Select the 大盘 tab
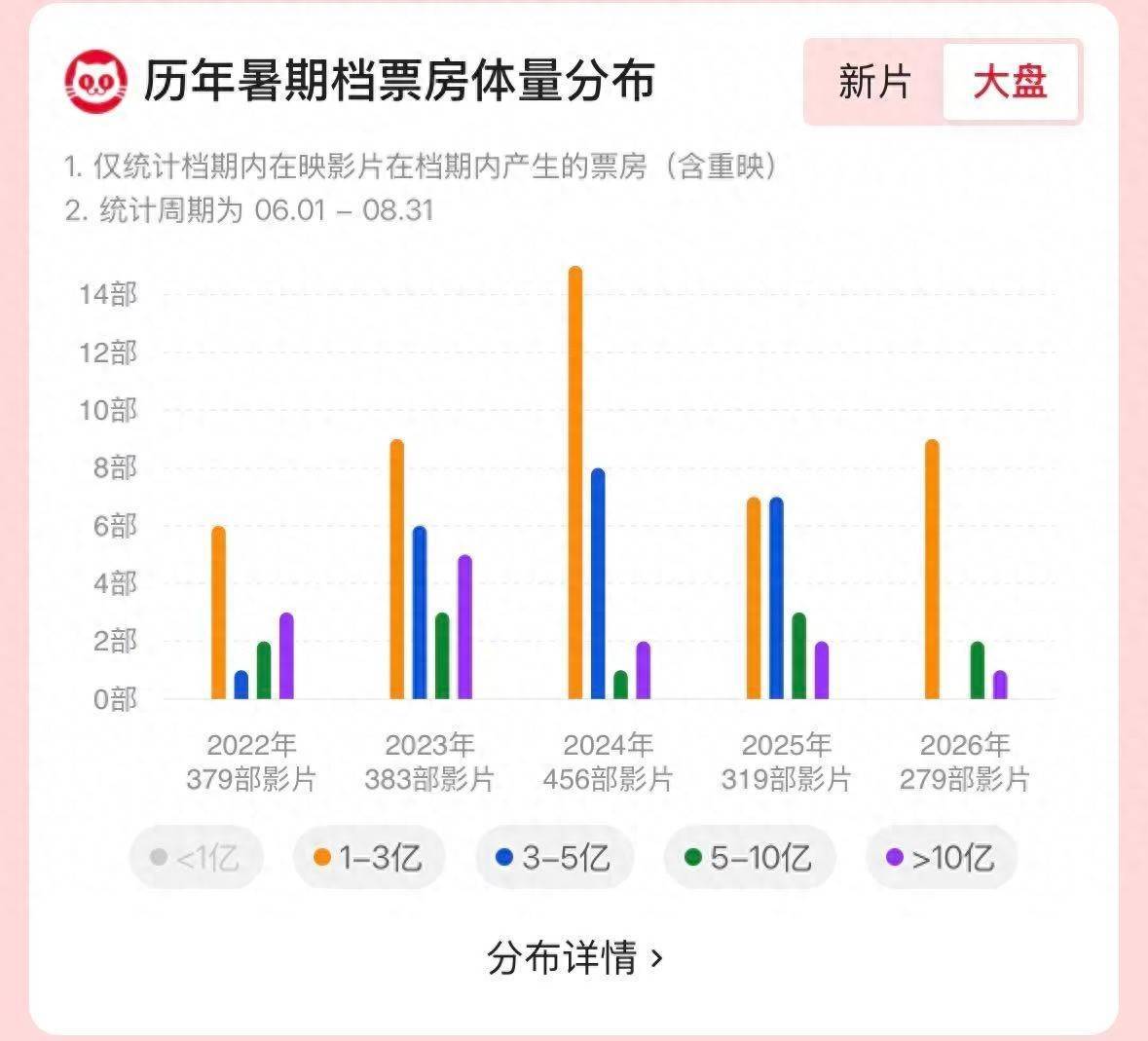This screenshot has width=1148, height=1041. (1011, 82)
